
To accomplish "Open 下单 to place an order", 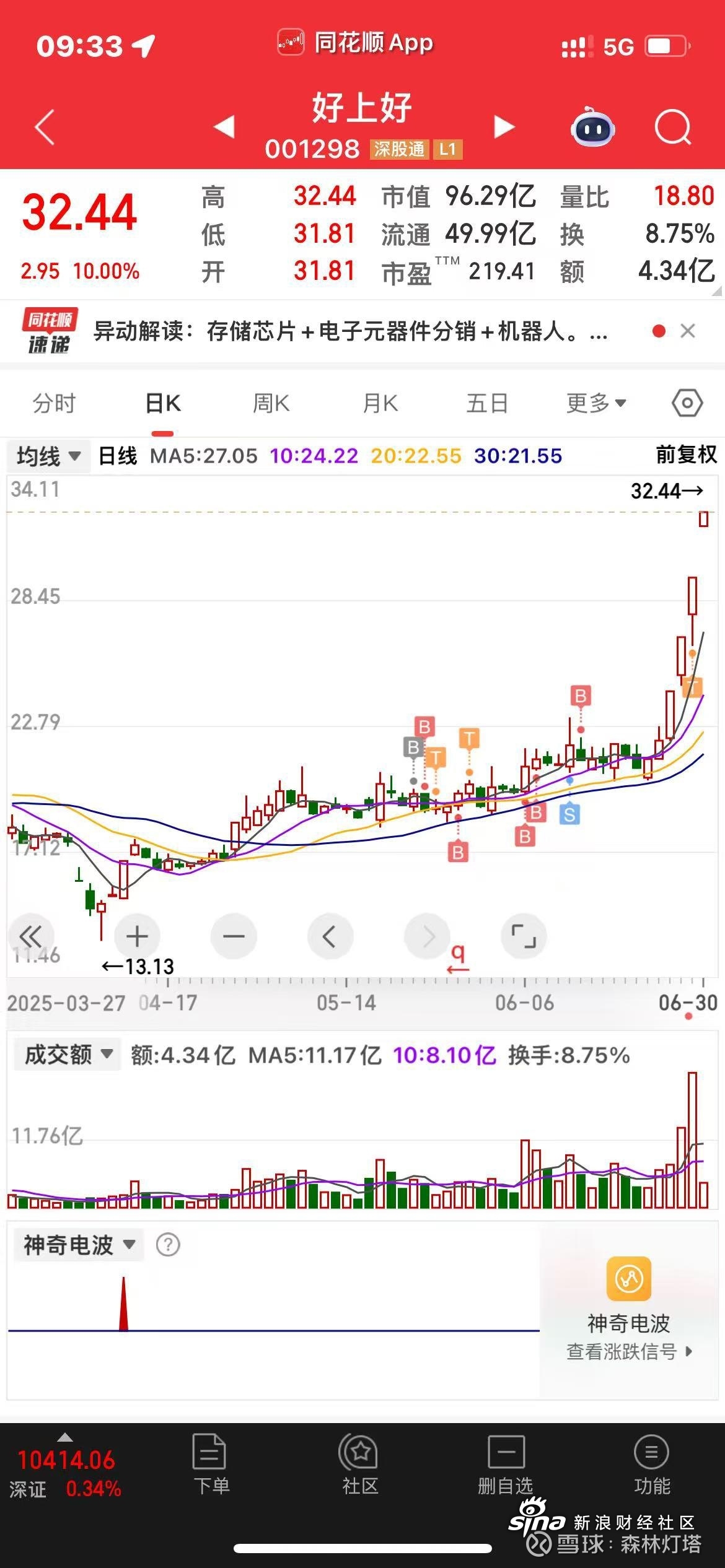I will click(211, 1465).
